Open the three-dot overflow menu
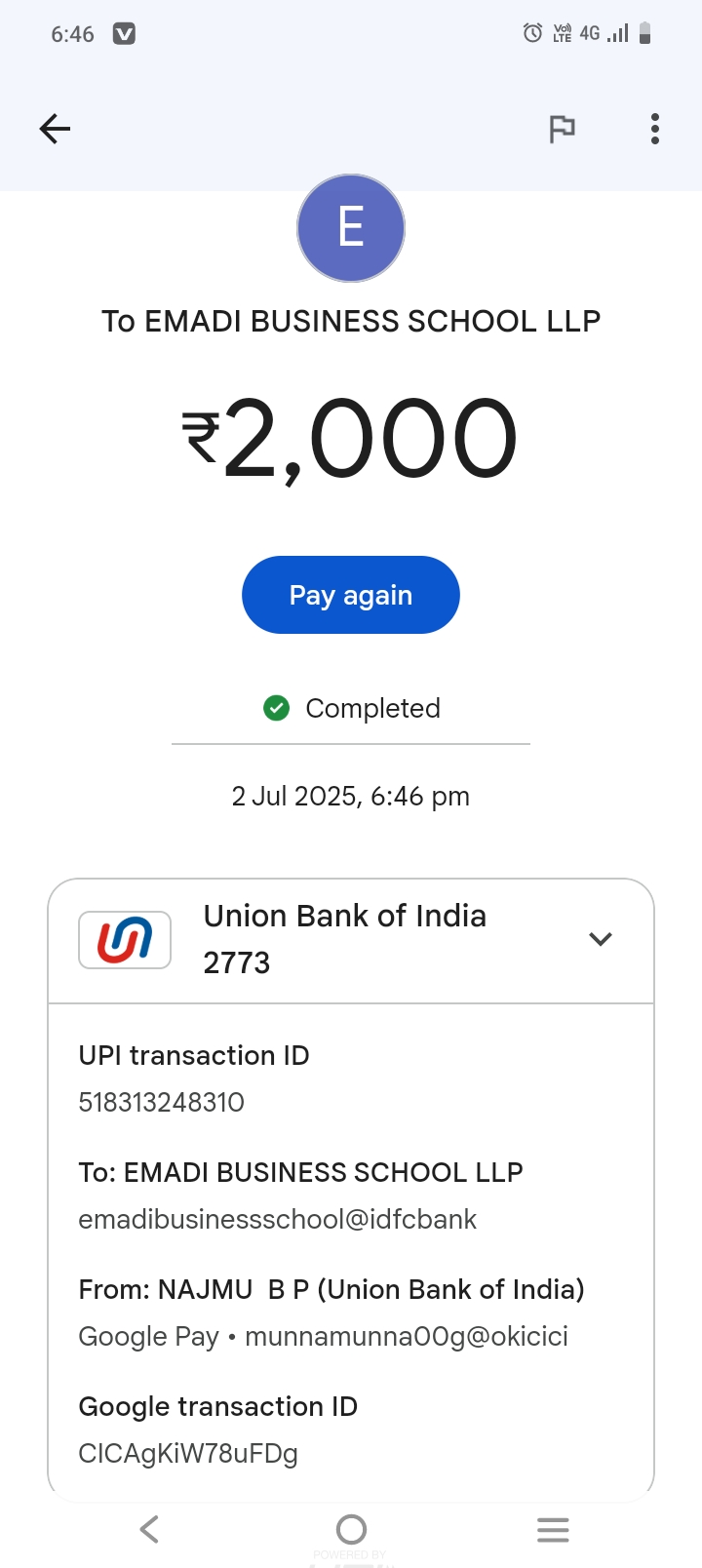Image resolution: width=702 pixels, height=1568 pixels. (x=654, y=129)
